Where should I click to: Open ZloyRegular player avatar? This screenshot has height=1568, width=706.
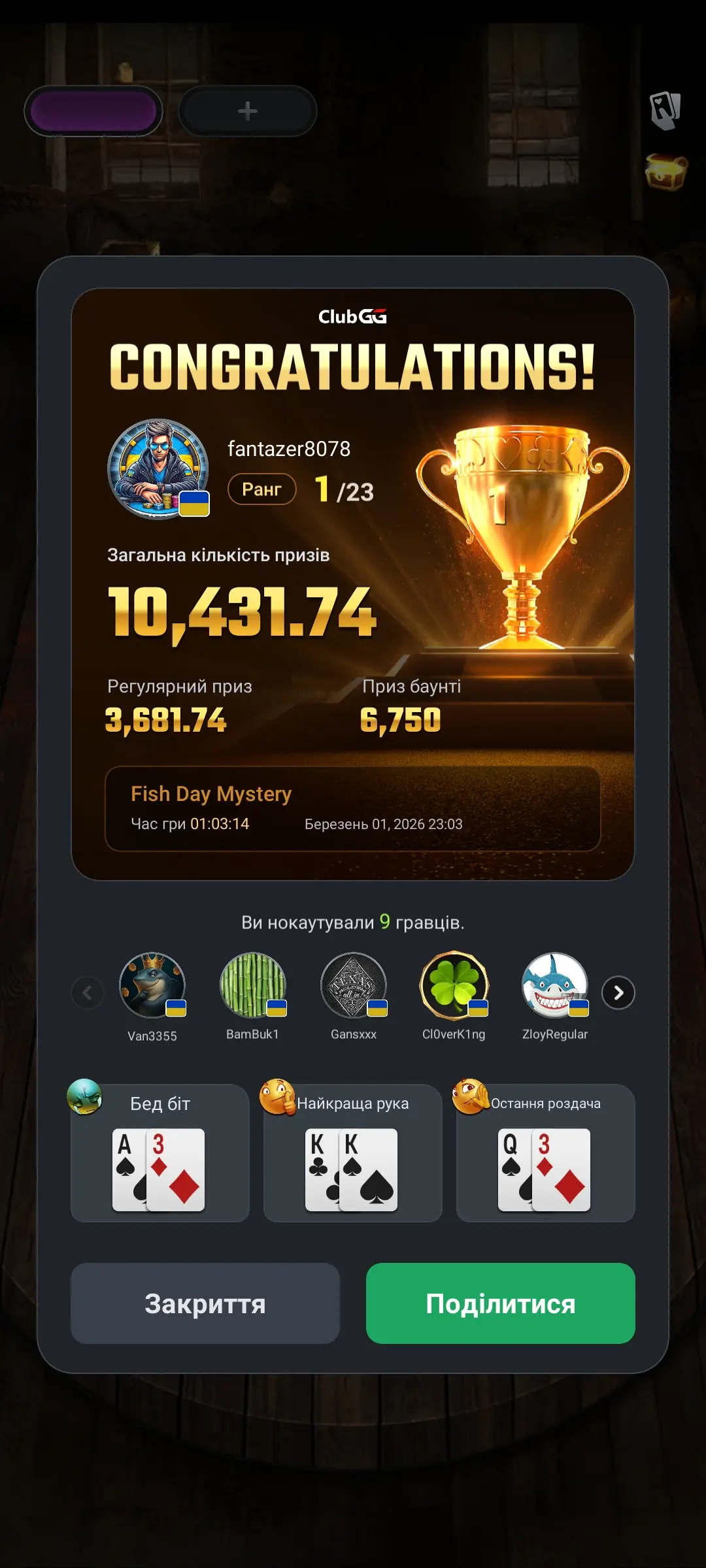pos(554,985)
